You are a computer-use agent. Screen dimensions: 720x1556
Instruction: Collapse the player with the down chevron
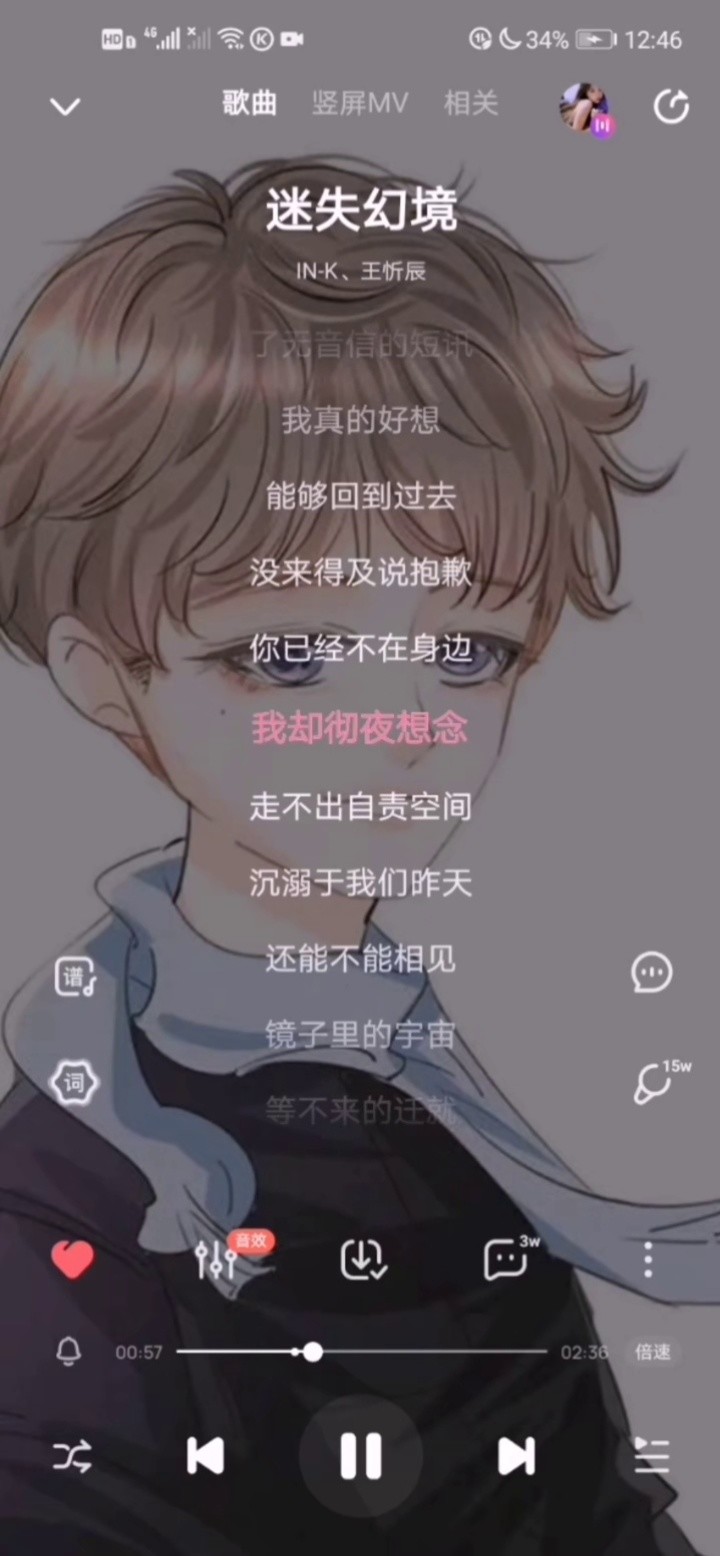65,106
